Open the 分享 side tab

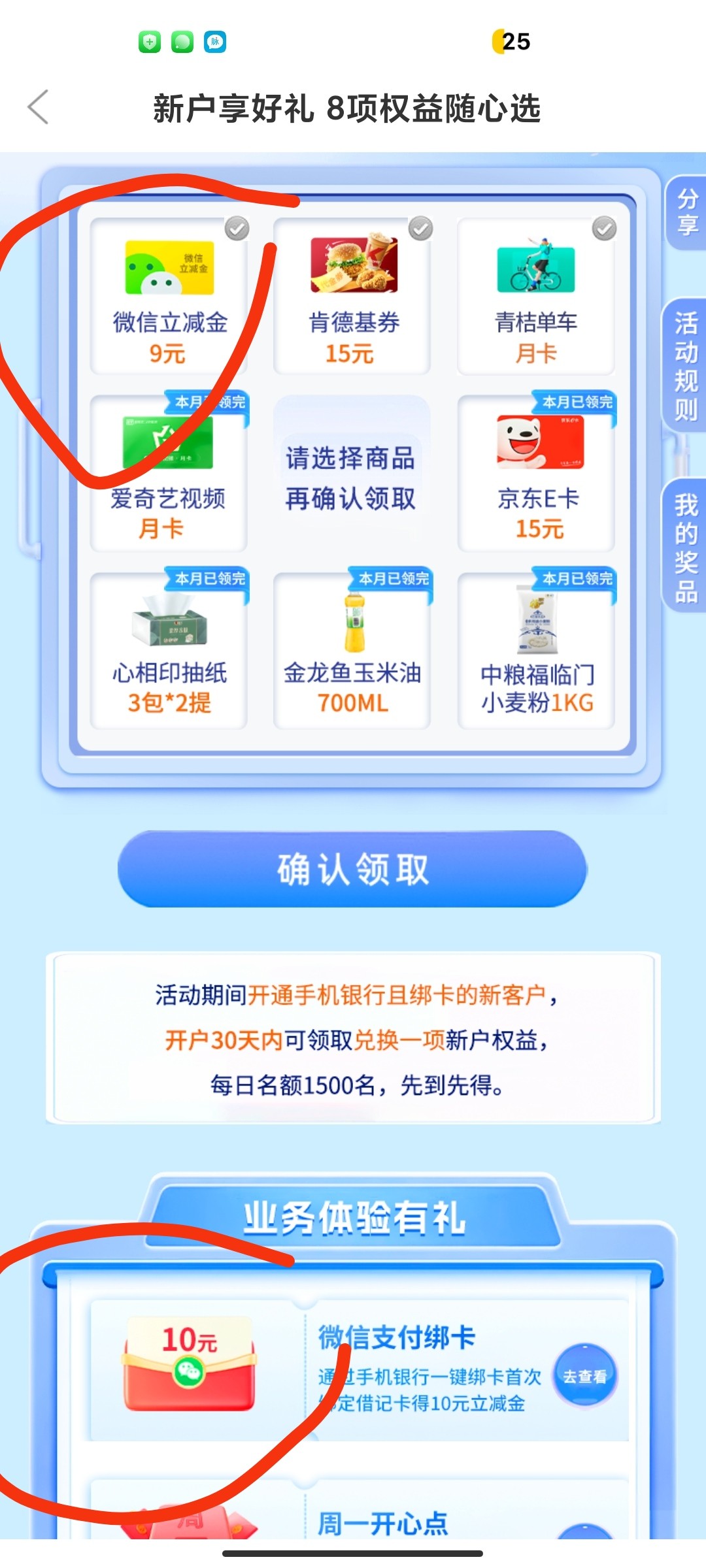pyautogui.click(x=686, y=212)
